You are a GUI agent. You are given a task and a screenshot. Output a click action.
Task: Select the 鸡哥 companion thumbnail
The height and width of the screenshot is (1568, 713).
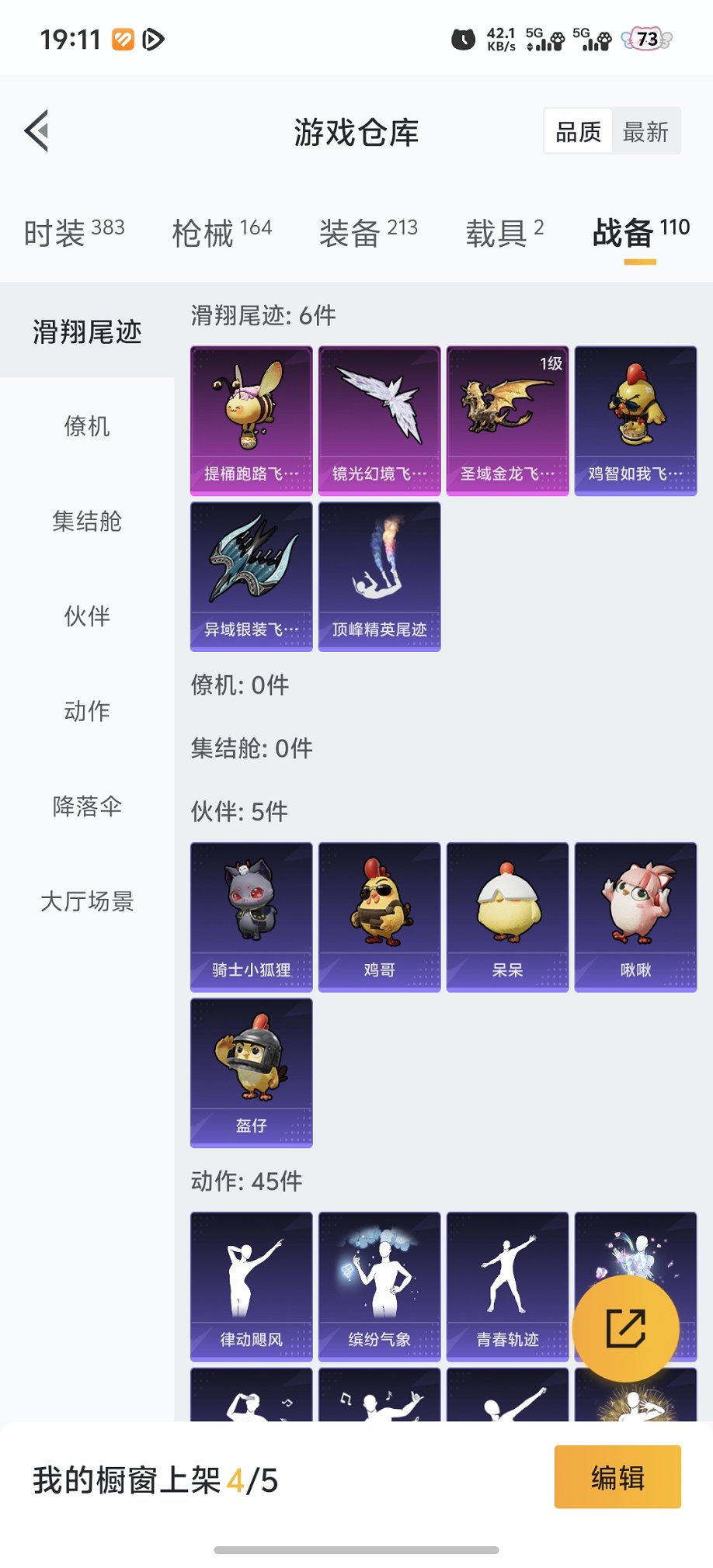(x=378, y=916)
